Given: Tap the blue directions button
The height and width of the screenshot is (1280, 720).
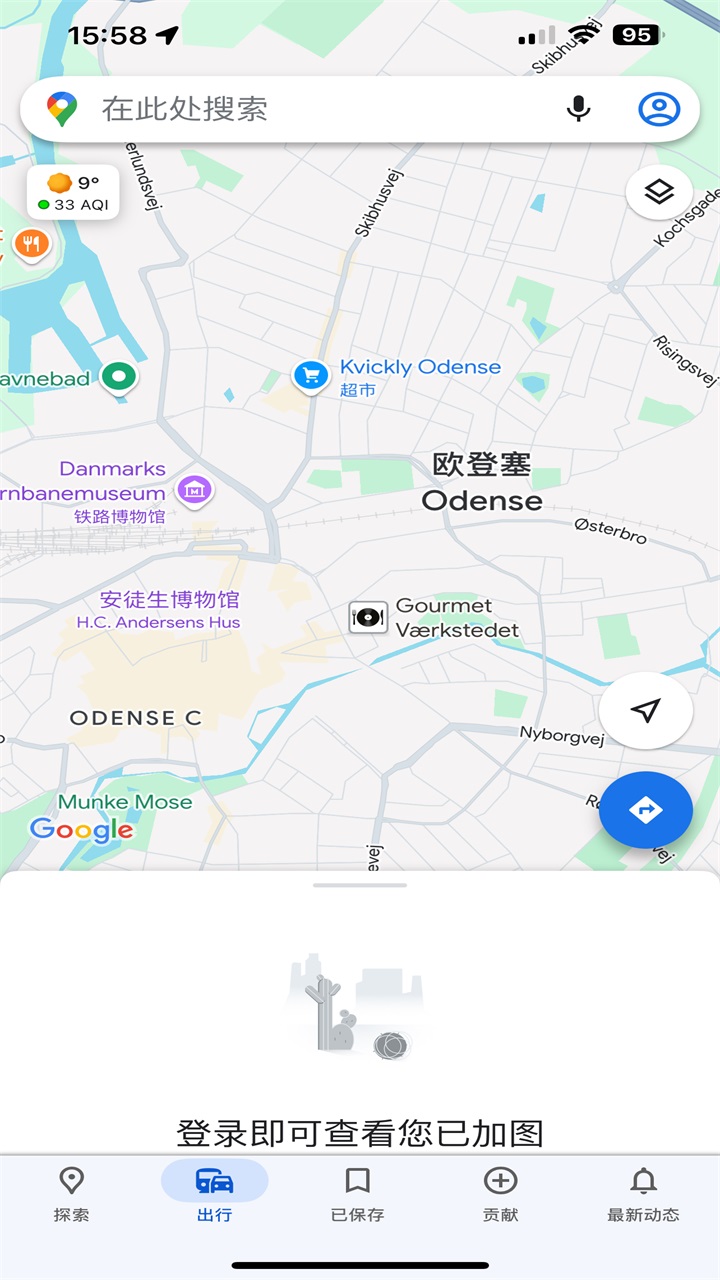Looking at the screenshot, I should point(645,810).
